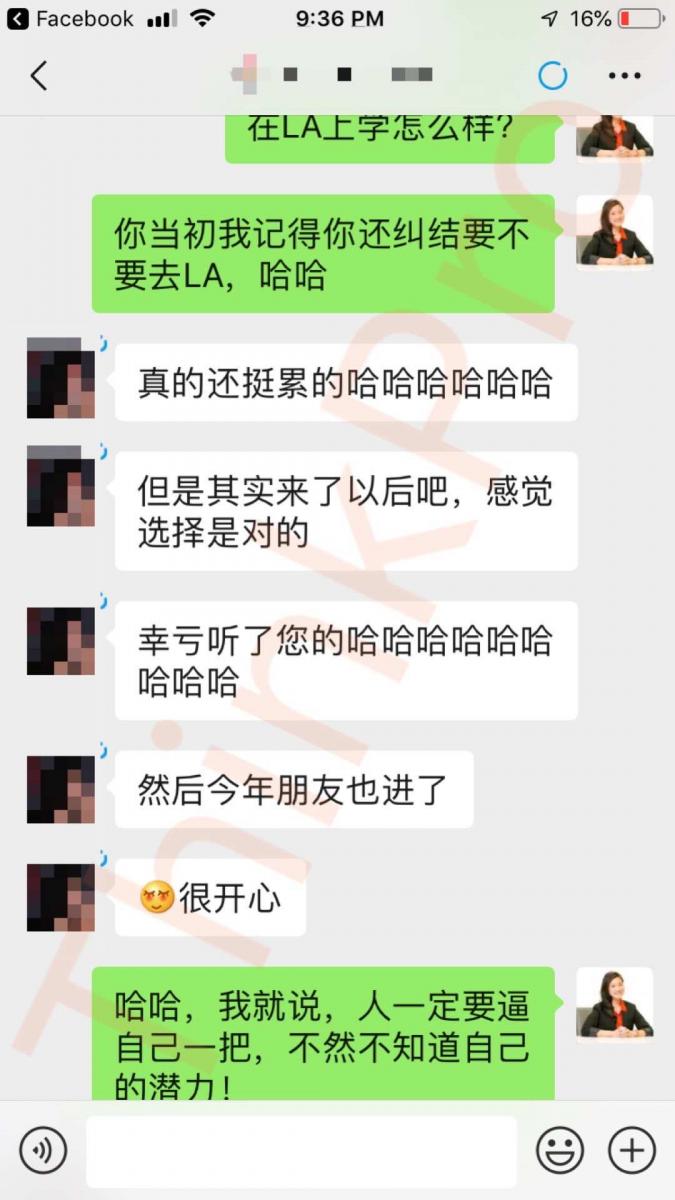Image resolution: width=675 pixels, height=1200 pixels.
Task: Switch to voice message input
Action: 43,1150
